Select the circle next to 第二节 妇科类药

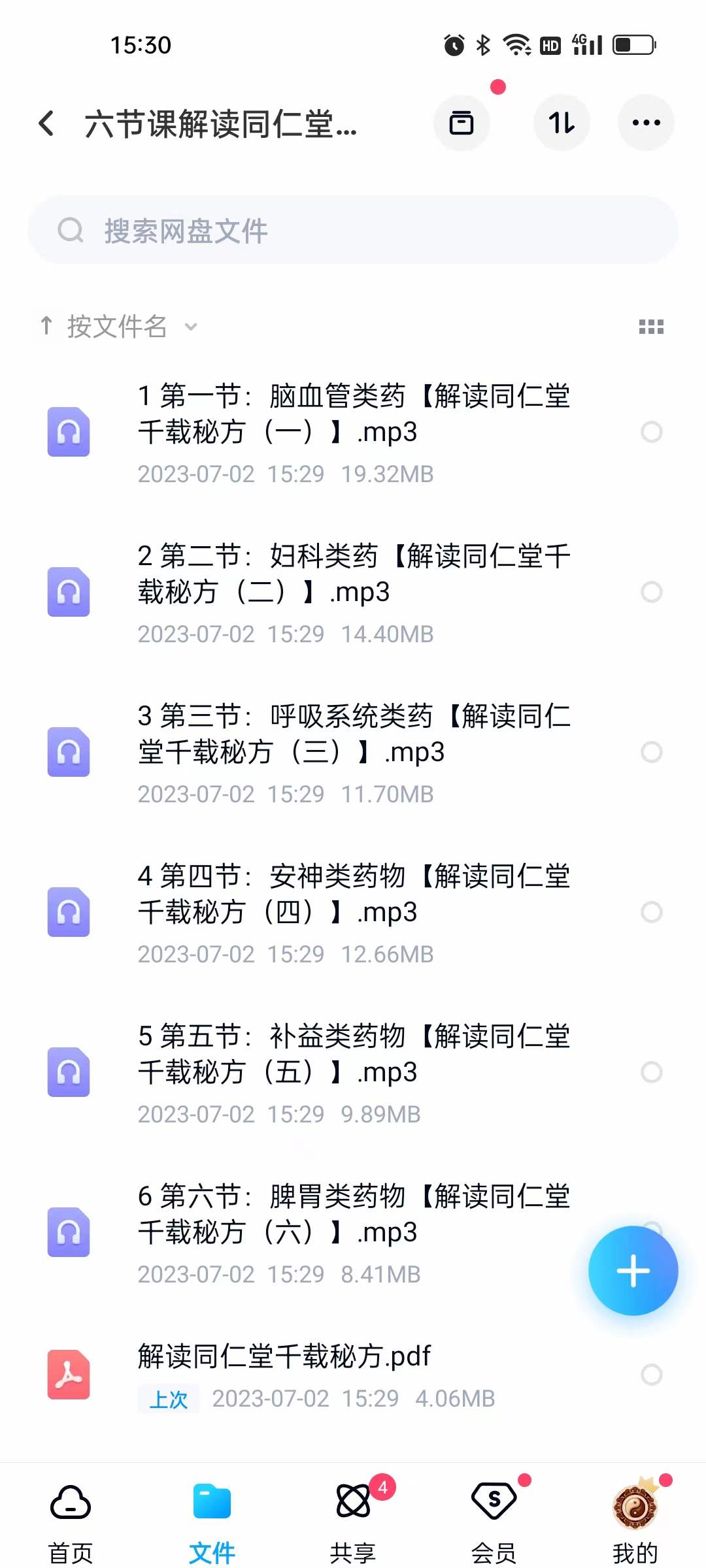(x=651, y=593)
